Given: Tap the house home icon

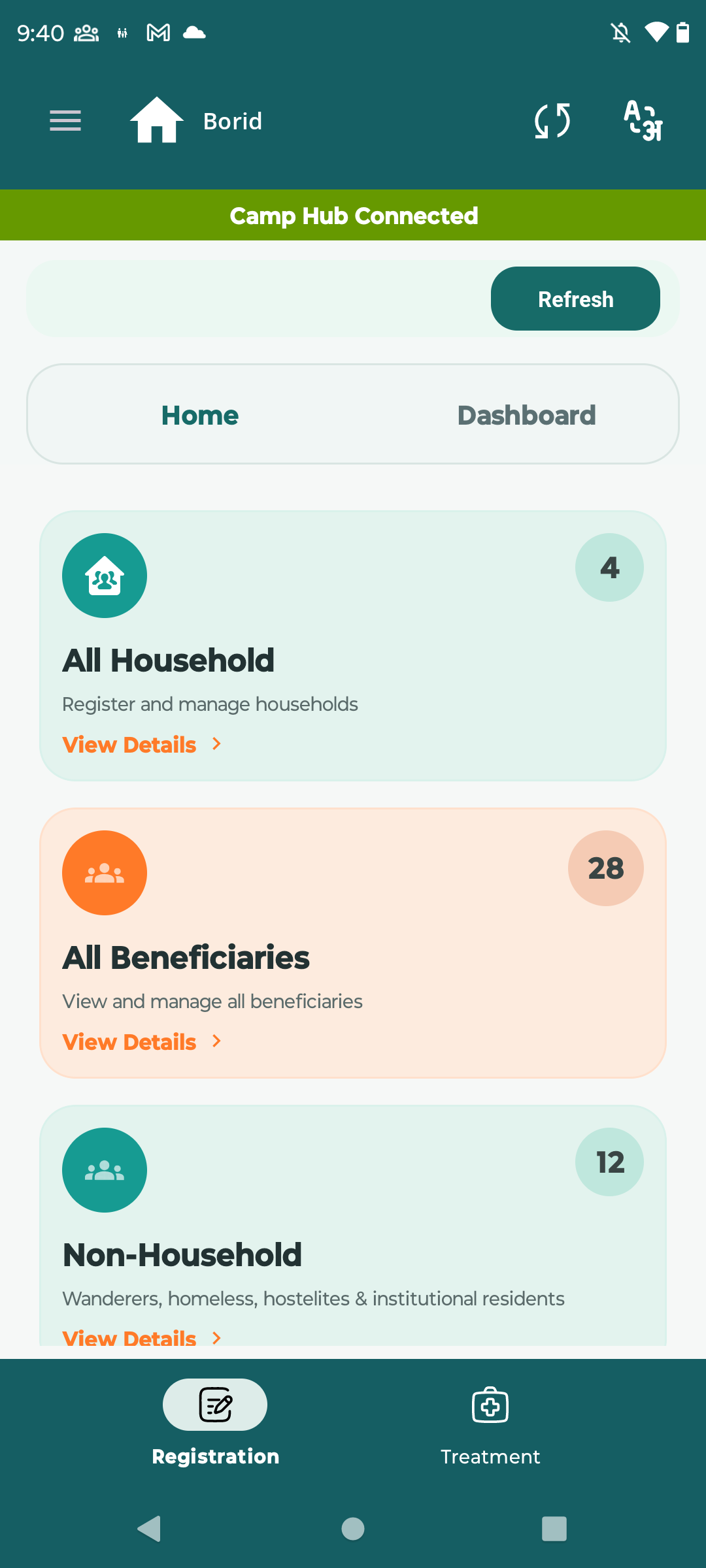Looking at the screenshot, I should [x=157, y=120].
